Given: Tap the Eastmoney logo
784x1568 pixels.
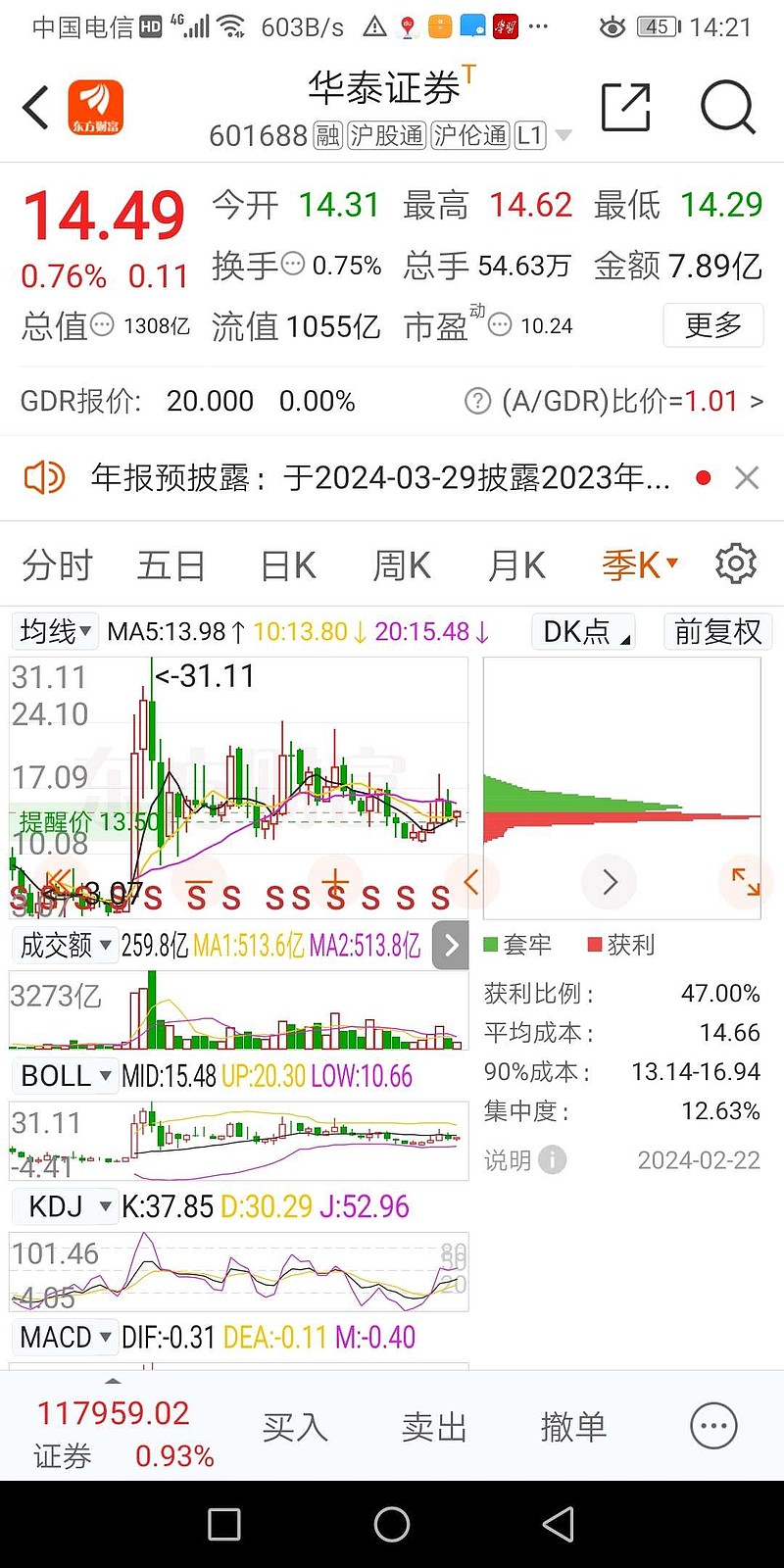Looking at the screenshot, I should pyautogui.click(x=95, y=107).
